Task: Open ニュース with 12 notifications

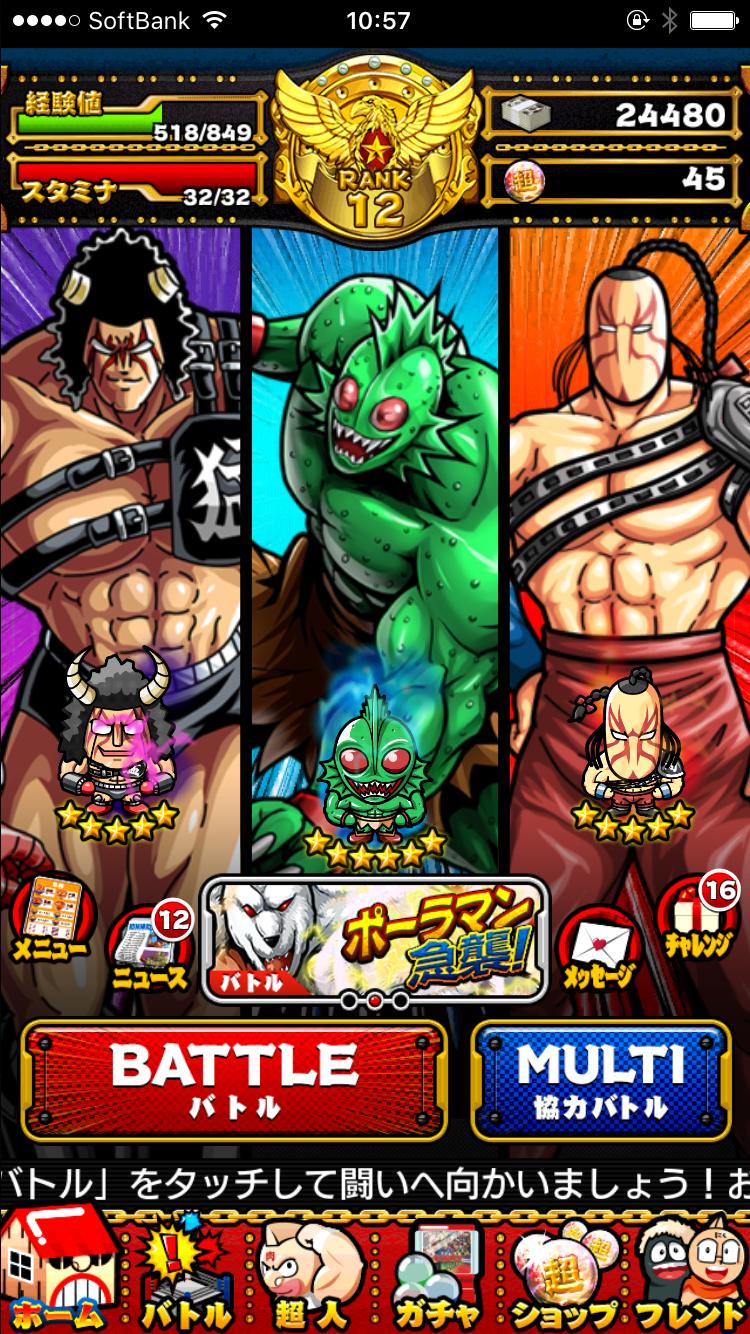Action: (148, 950)
